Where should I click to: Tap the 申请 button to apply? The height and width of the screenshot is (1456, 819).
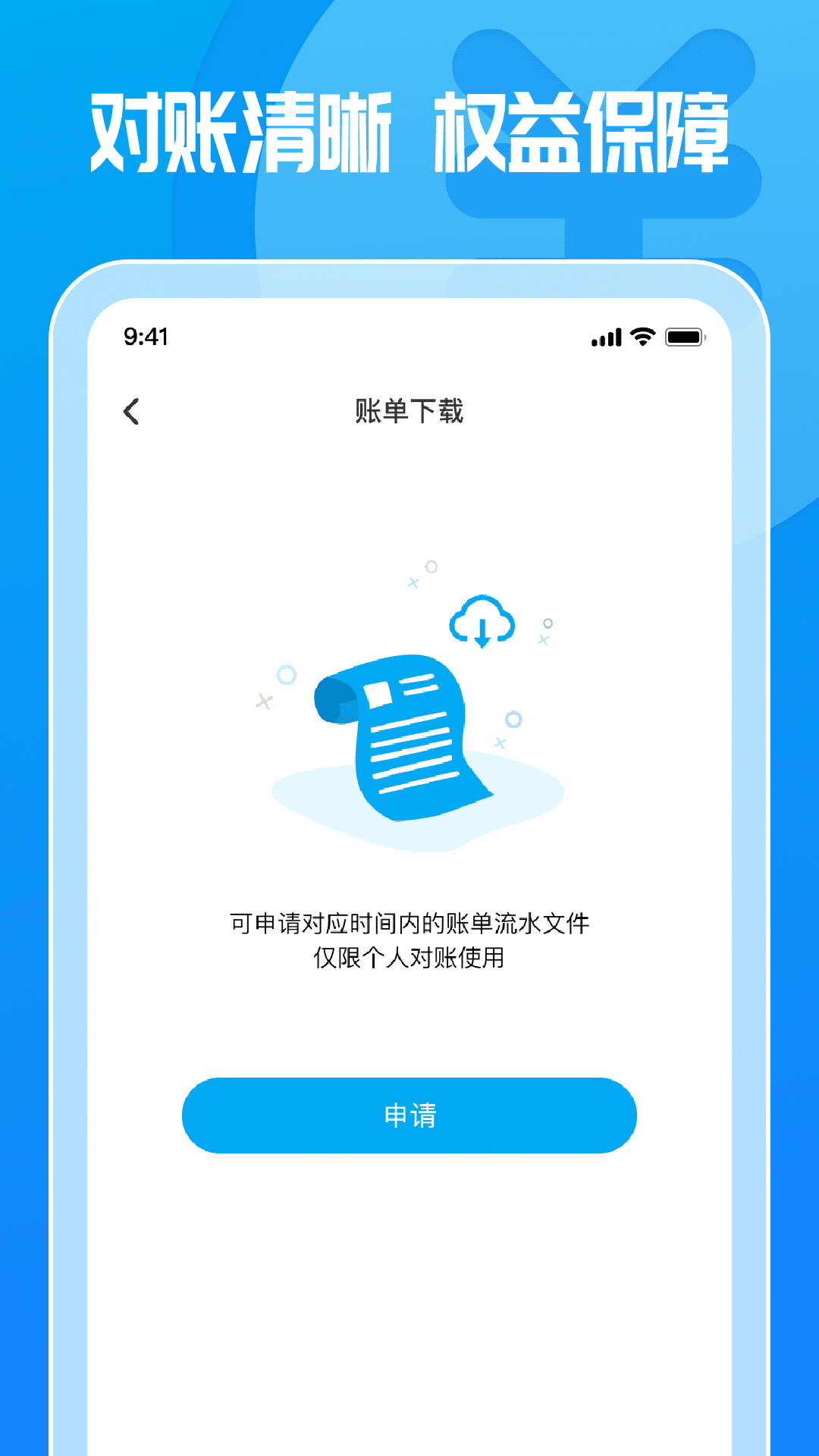409,1115
